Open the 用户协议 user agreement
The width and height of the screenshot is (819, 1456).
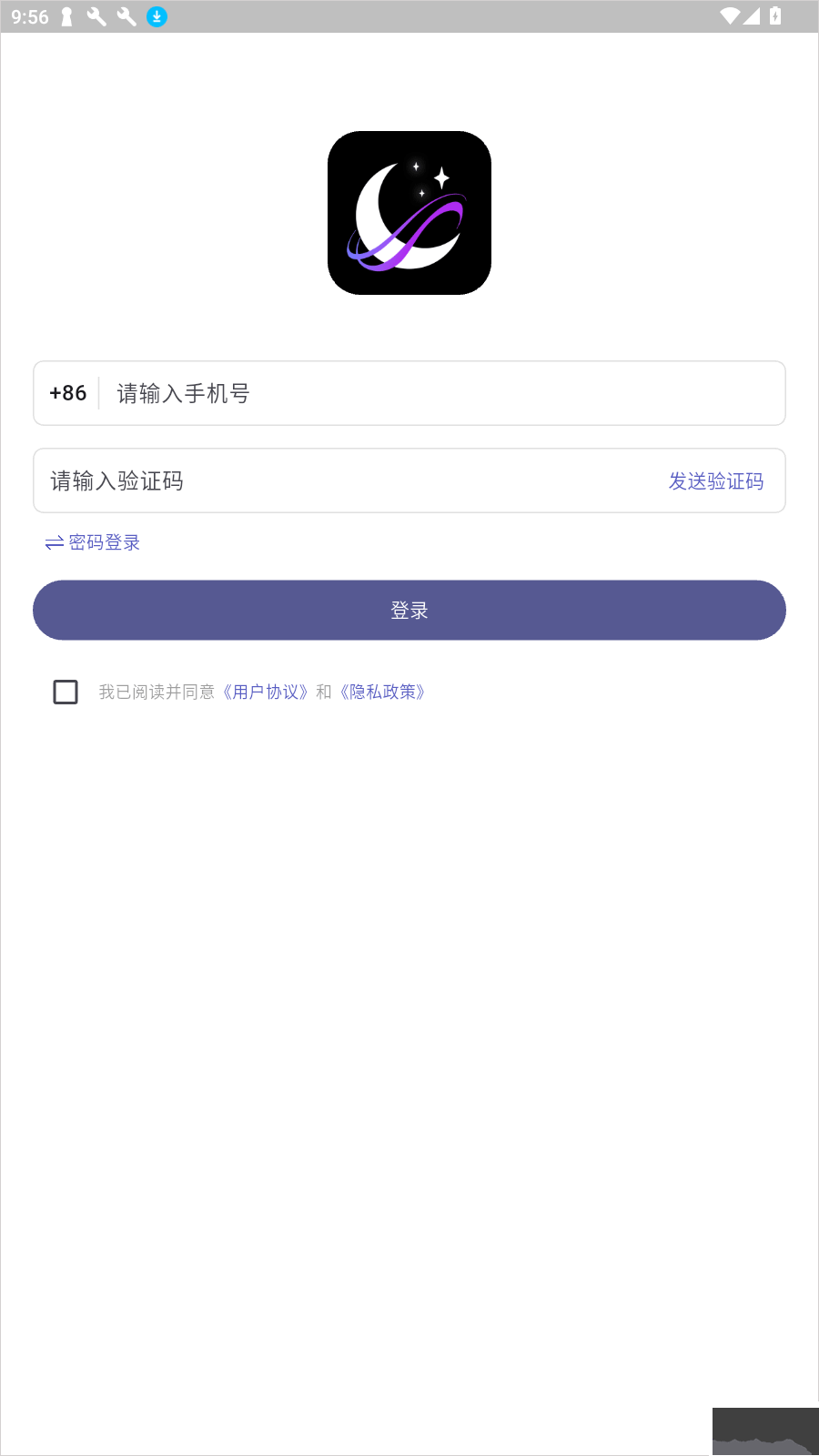pos(266,692)
